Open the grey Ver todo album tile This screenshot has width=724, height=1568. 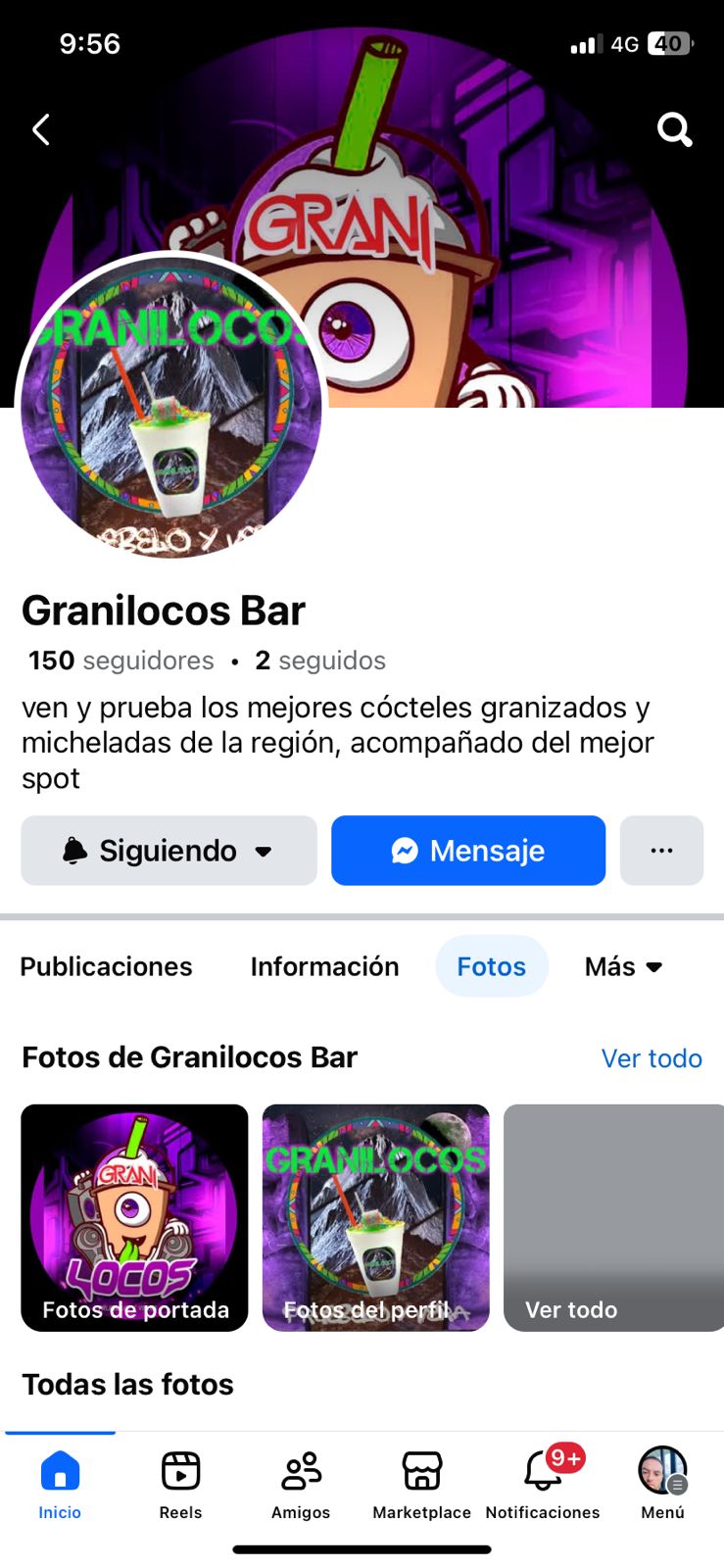click(x=613, y=1217)
